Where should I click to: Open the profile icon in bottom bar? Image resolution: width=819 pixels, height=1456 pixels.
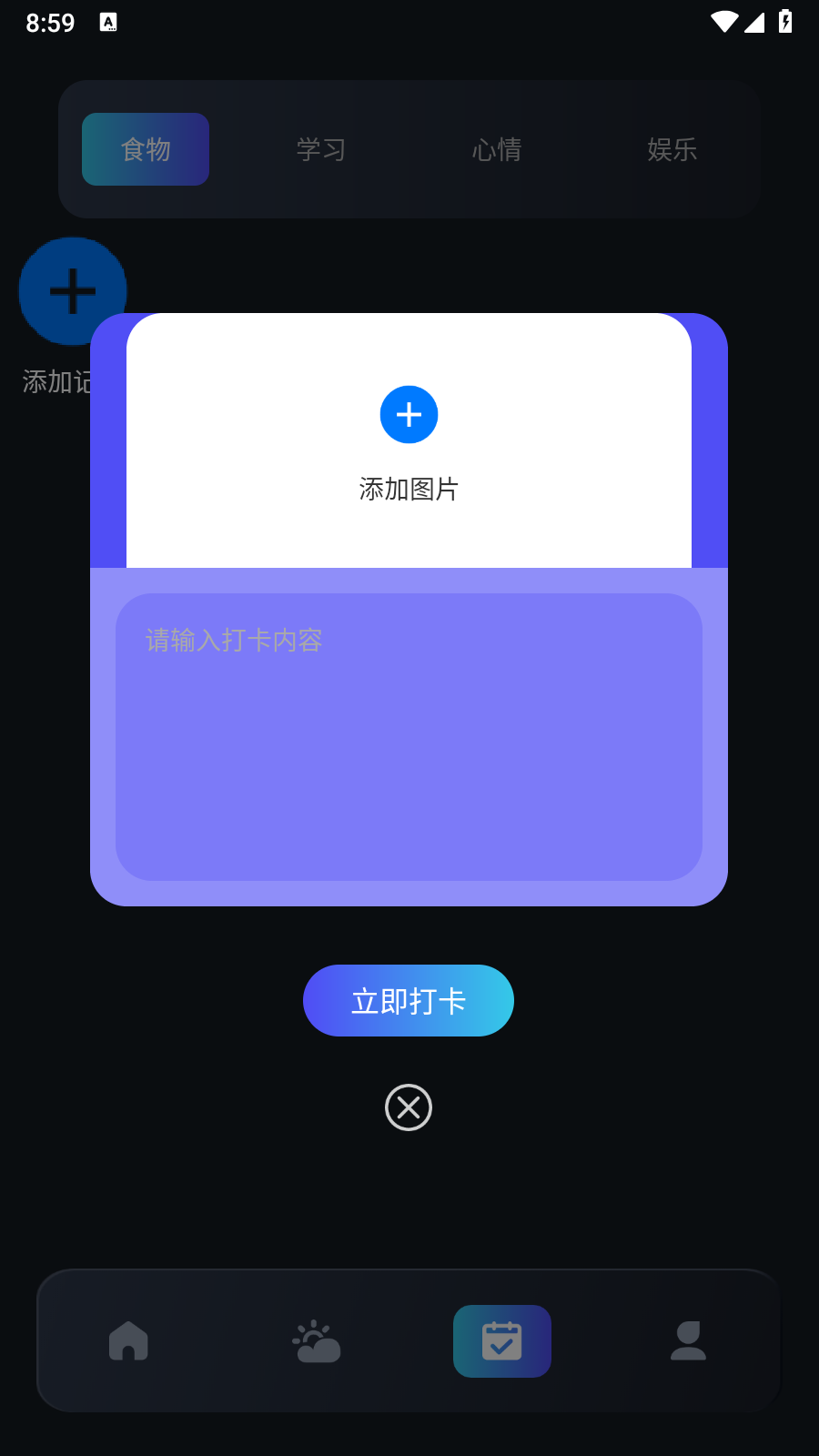point(689,1340)
